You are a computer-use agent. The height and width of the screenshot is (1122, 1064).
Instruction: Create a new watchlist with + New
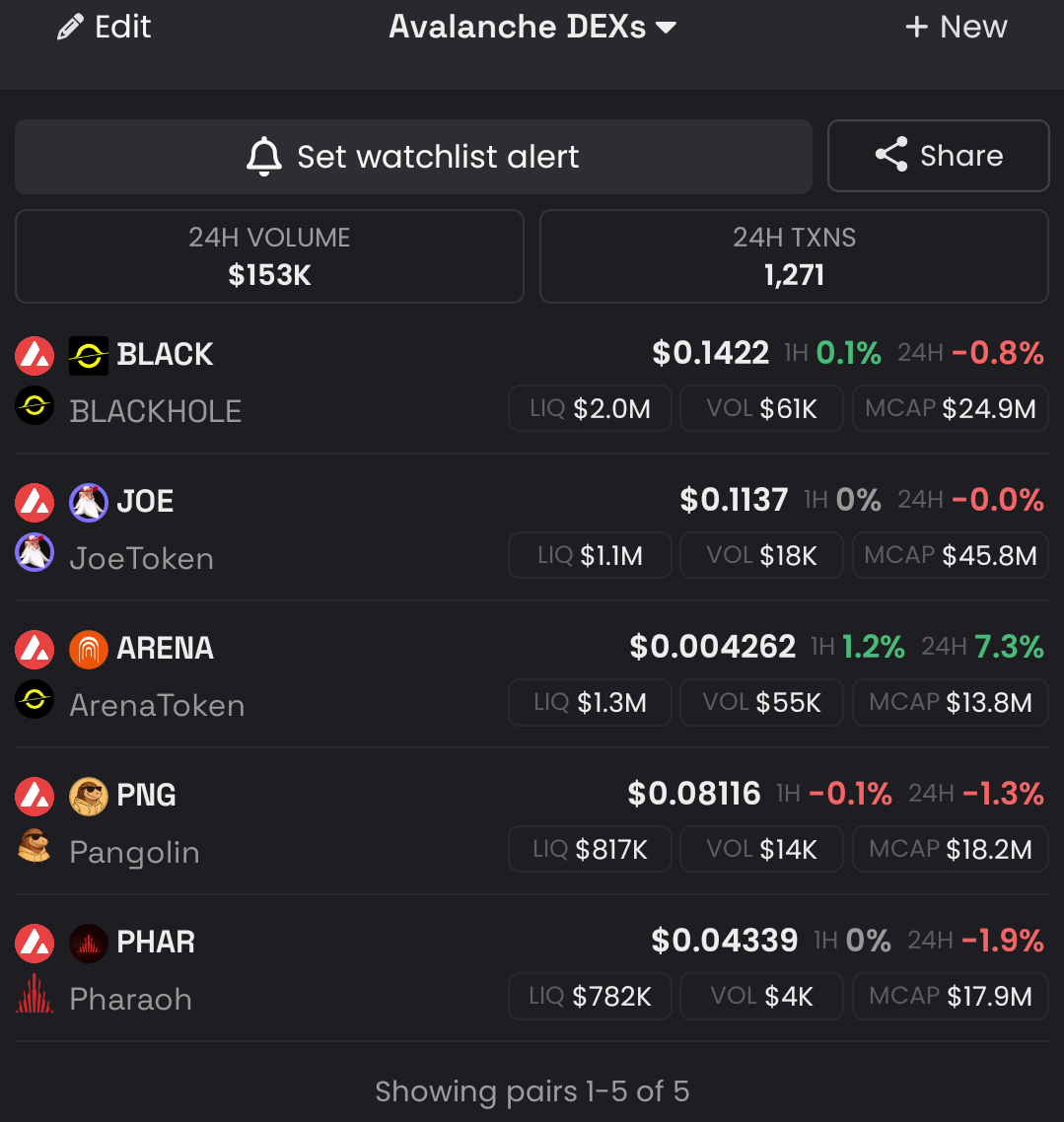[x=956, y=28]
